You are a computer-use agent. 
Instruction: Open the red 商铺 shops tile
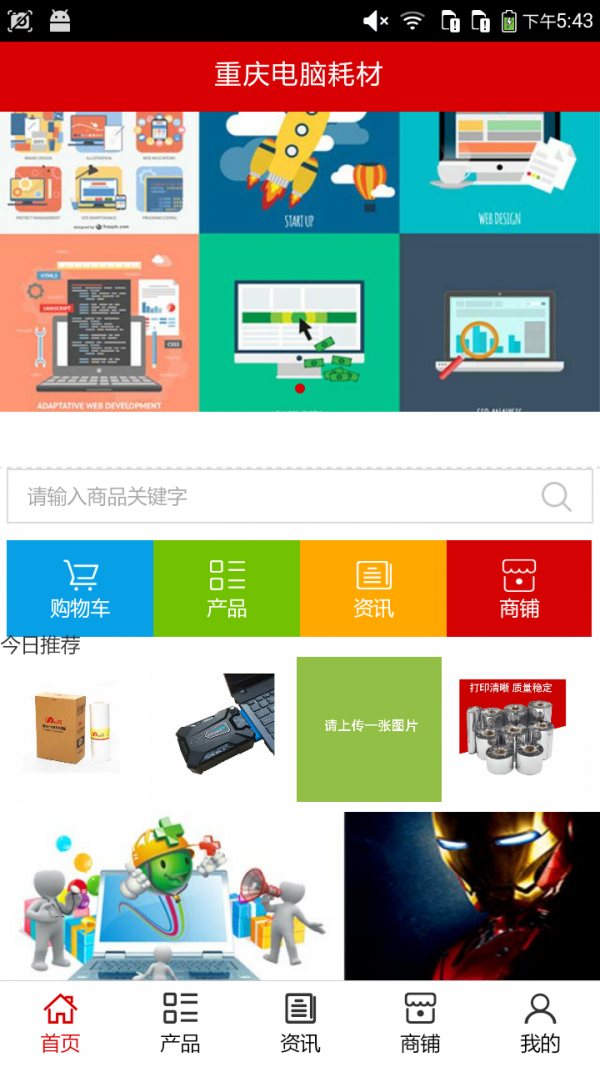tap(519, 589)
